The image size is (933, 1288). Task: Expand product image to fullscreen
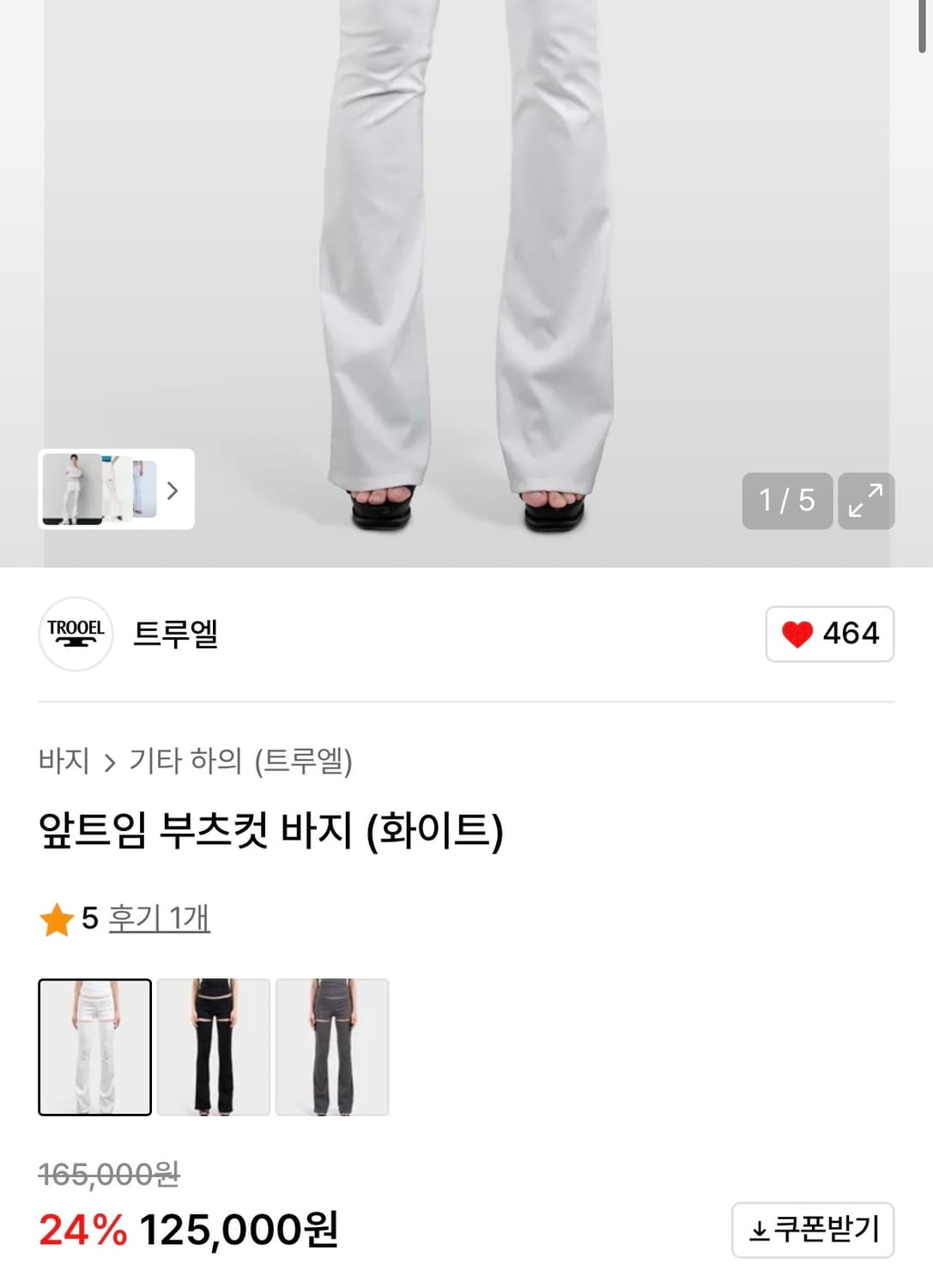tap(865, 501)
